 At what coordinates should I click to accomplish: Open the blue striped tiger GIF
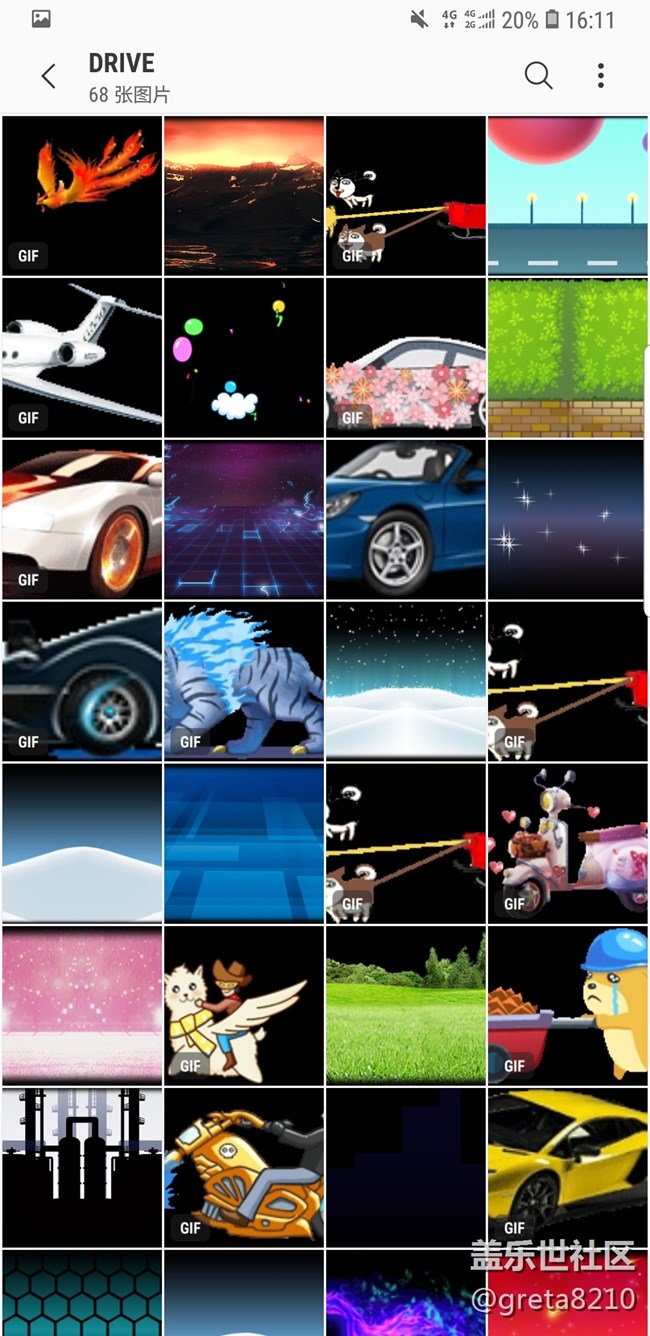pos(244,682)
